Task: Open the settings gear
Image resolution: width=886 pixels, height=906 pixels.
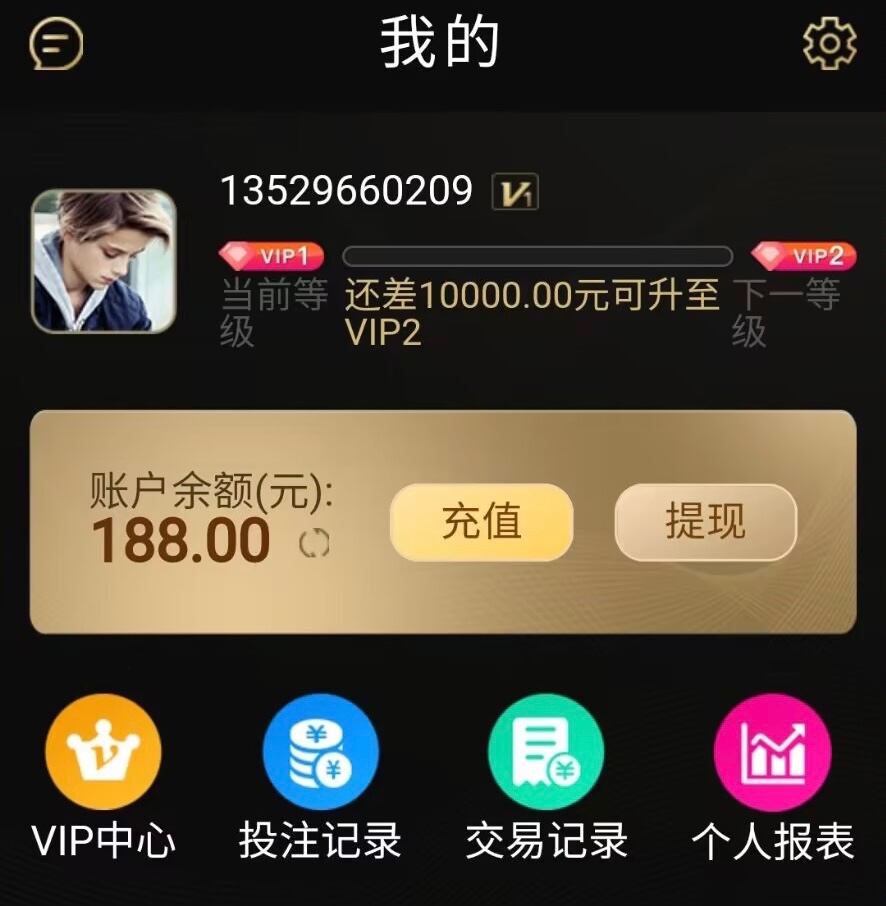Action: (829, 44)
